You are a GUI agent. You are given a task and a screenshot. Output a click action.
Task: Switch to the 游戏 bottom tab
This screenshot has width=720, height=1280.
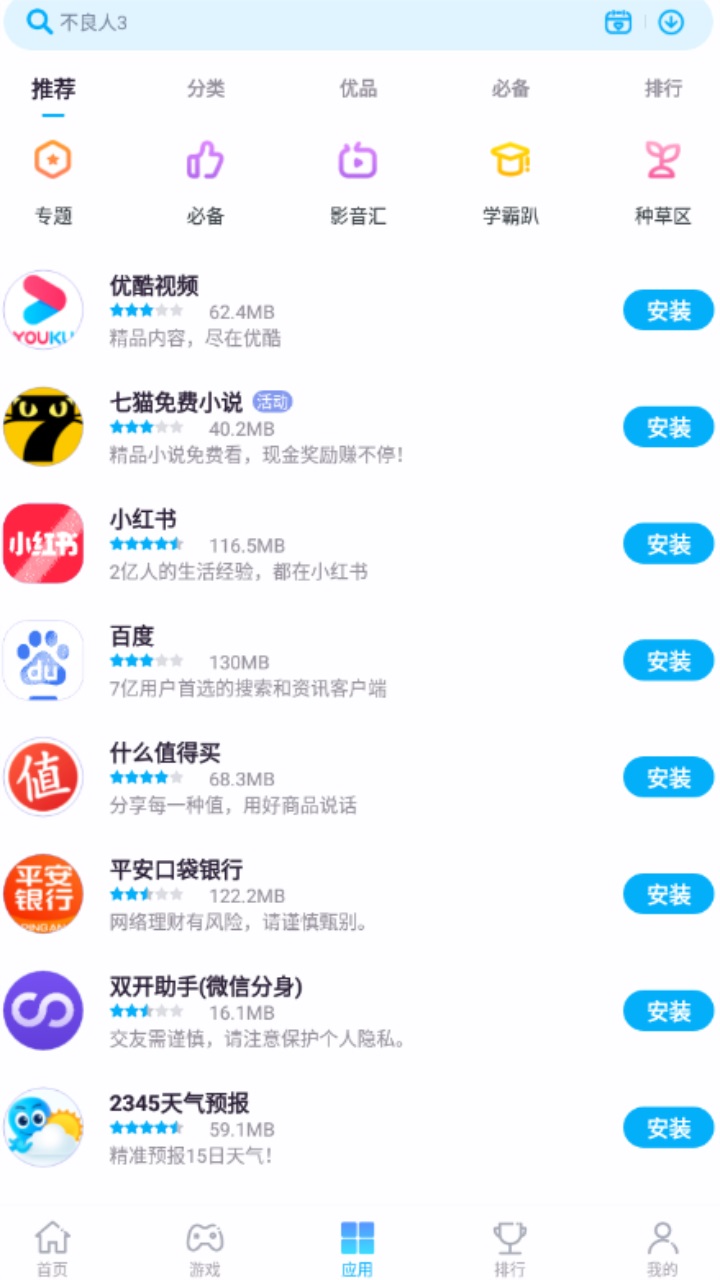(205, 1248)
